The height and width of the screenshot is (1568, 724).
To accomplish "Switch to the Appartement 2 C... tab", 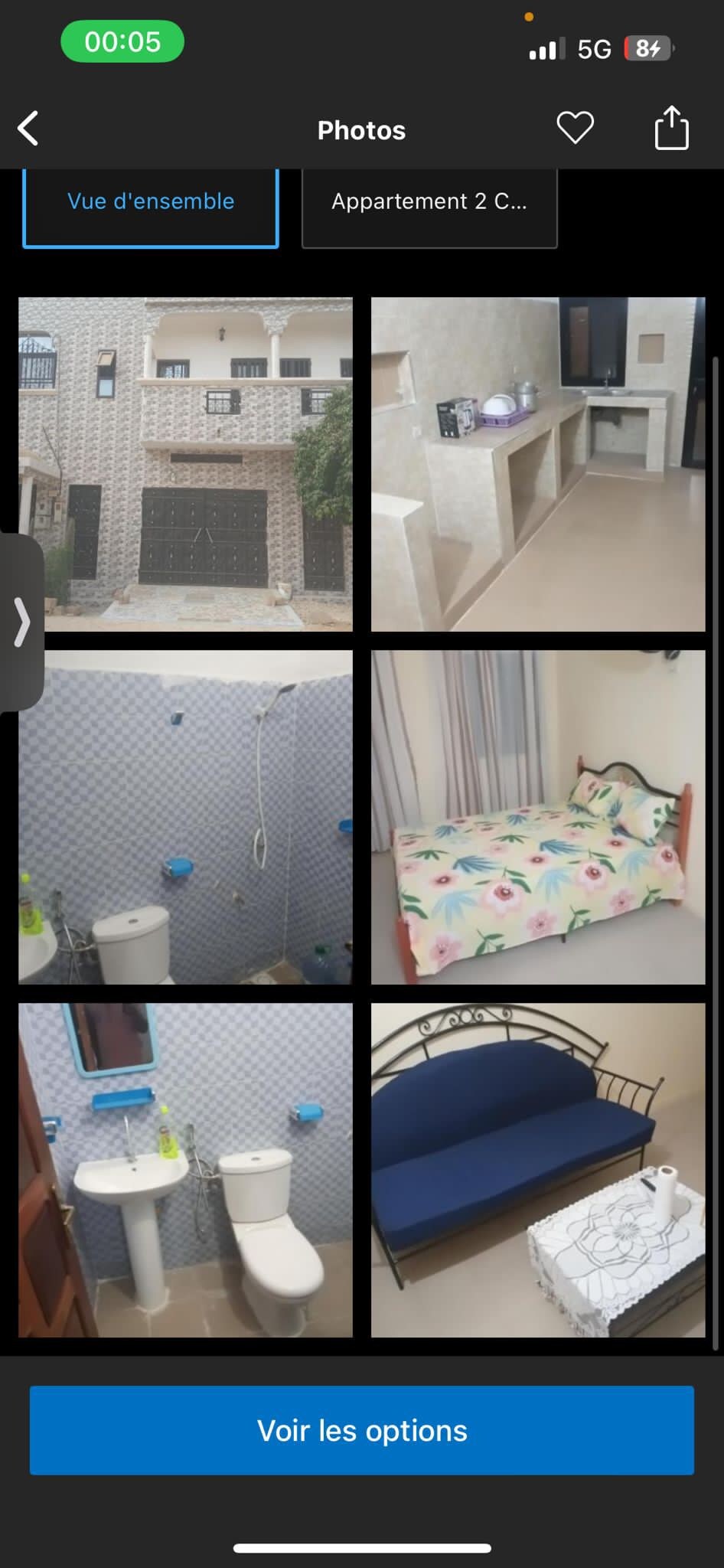I will click(x=429, y=202).
